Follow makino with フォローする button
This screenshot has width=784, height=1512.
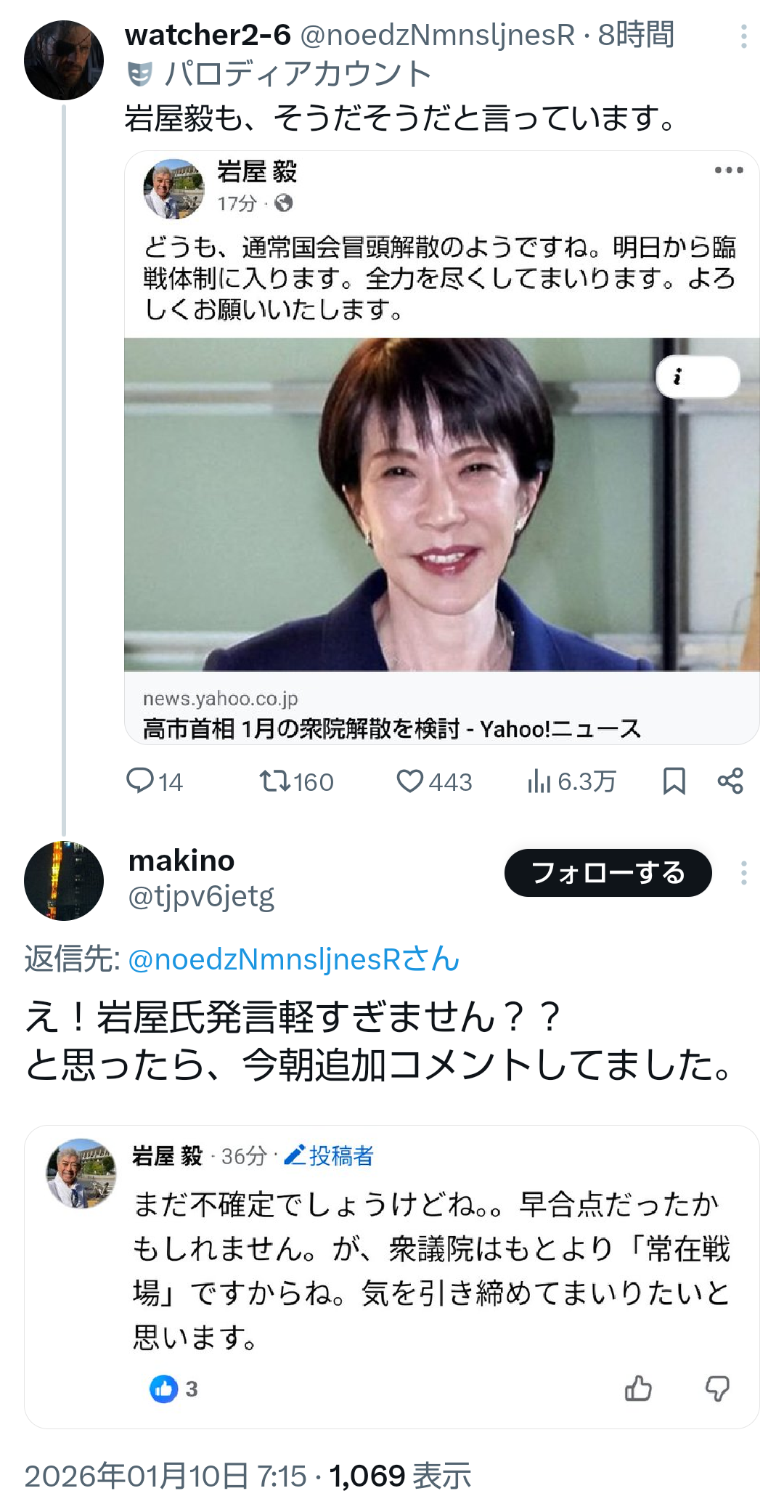(608, 873)
